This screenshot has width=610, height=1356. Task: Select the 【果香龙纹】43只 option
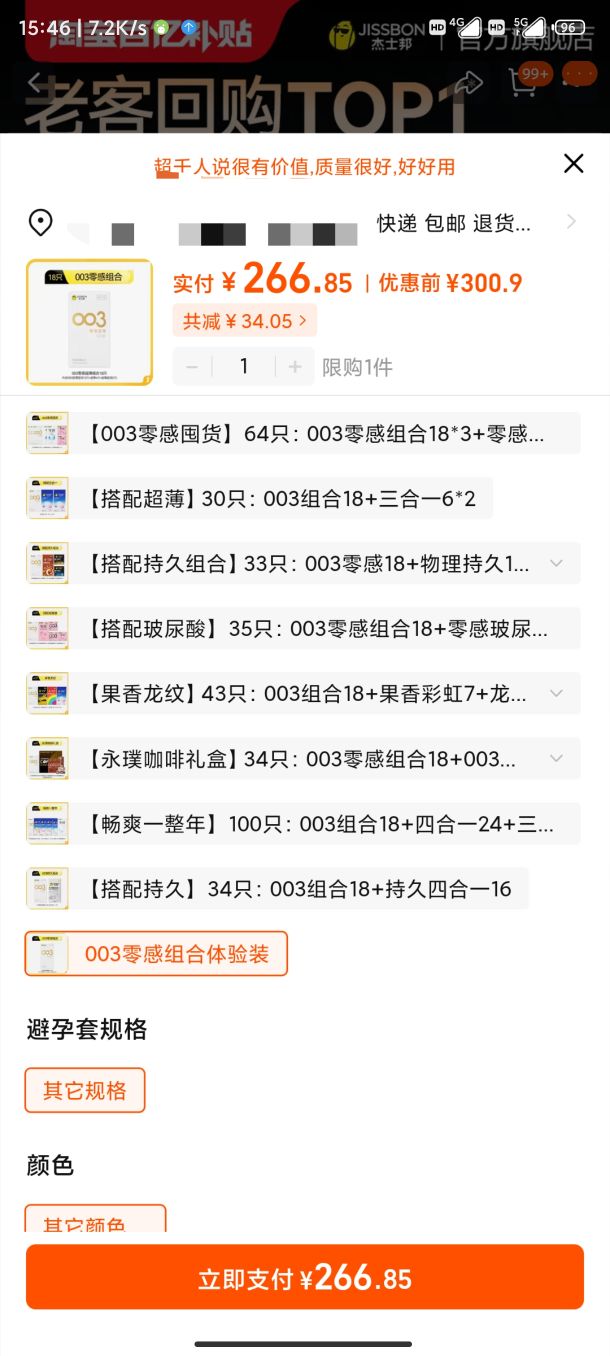303,693
